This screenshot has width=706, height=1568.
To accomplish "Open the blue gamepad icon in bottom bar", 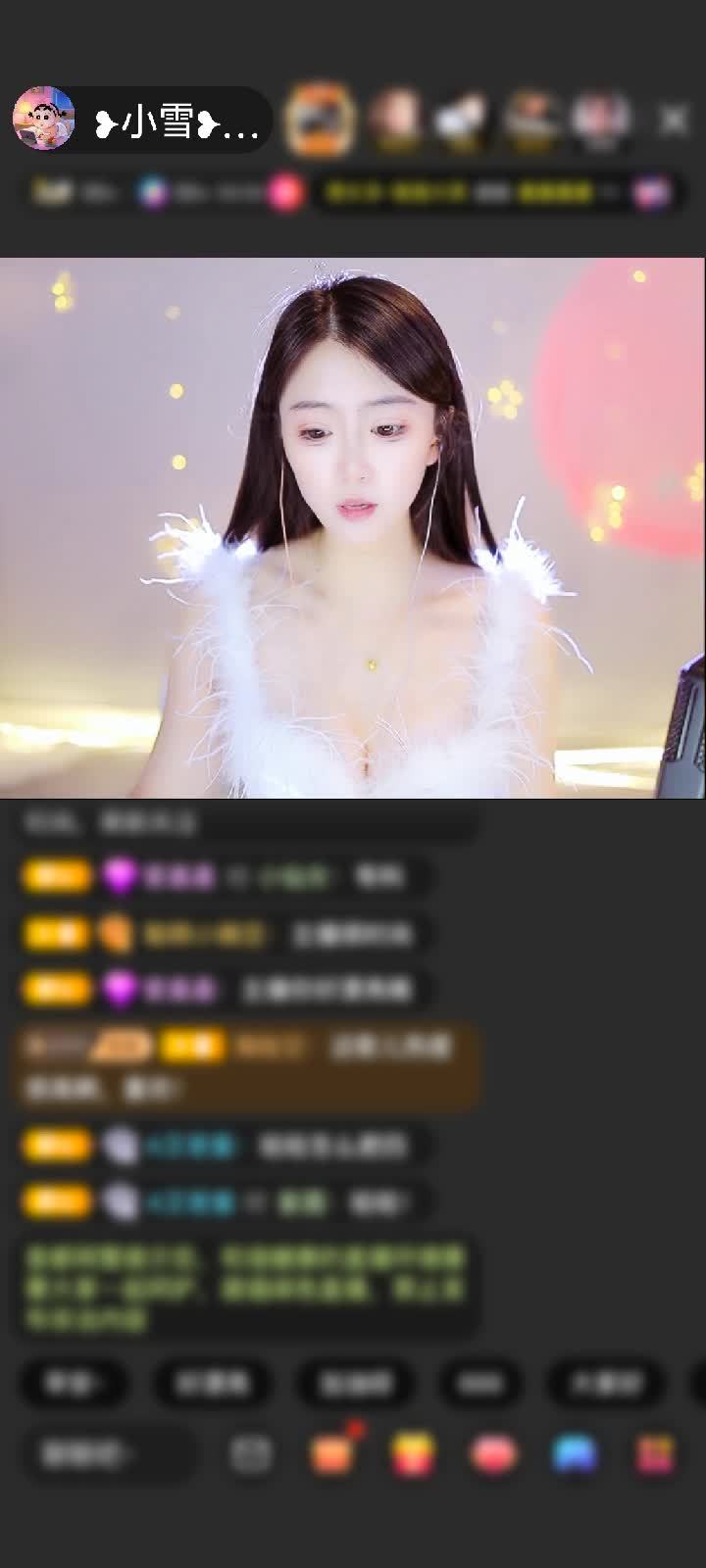I will click(x=575, y=1455).
